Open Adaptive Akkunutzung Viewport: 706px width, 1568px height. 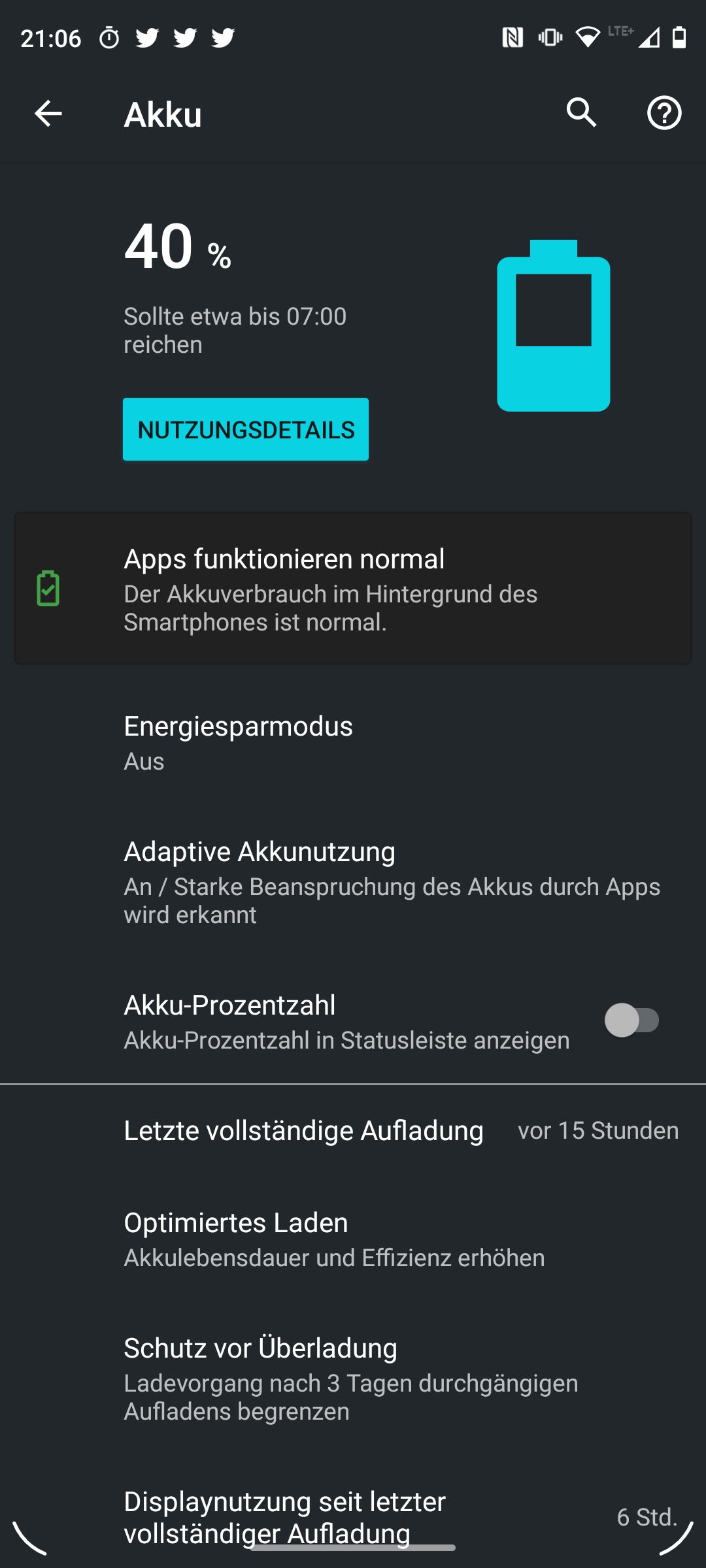click(353, 883)
